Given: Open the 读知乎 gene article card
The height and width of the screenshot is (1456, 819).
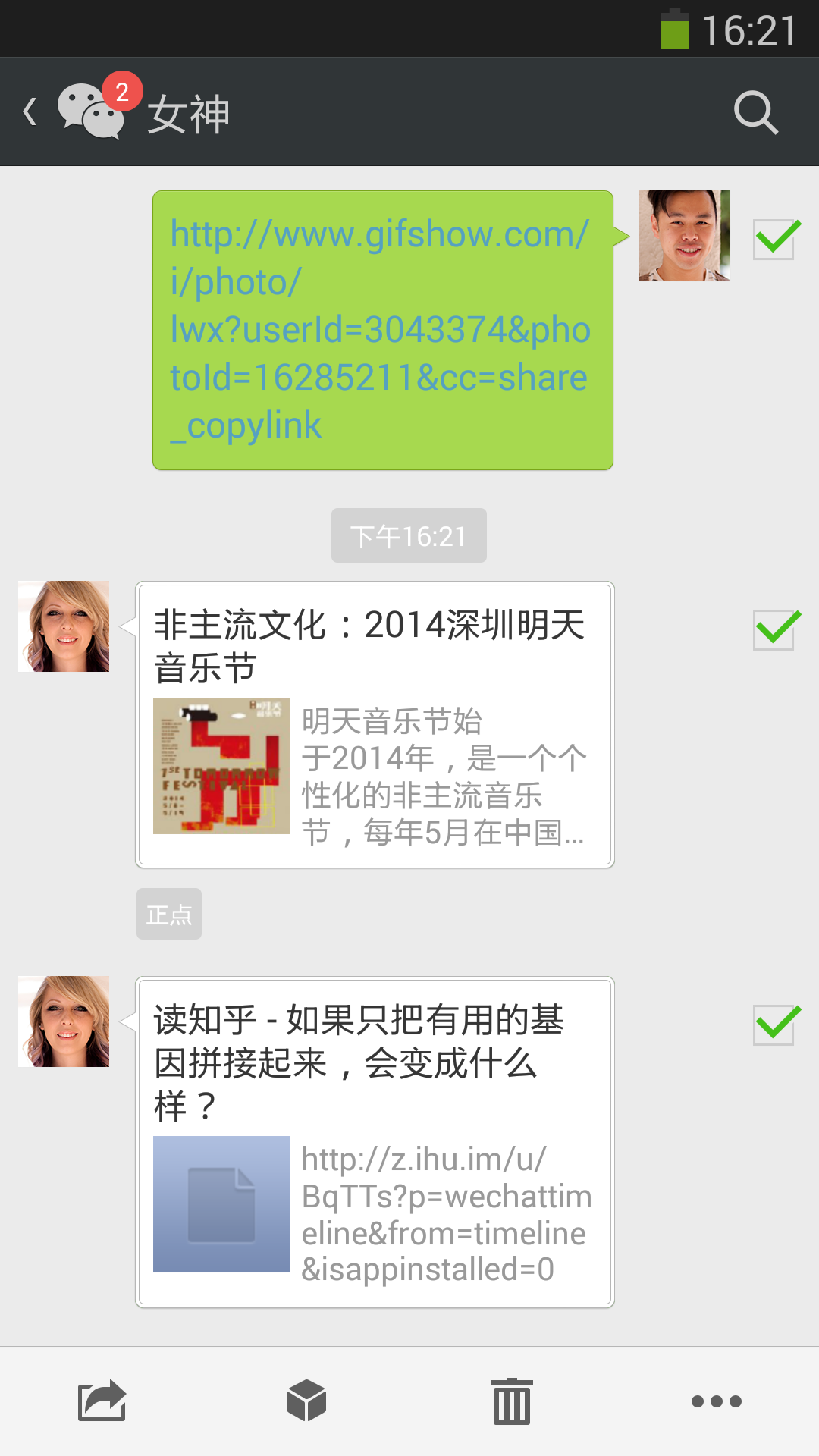Looking at the screenshot, I should 375,1141.
